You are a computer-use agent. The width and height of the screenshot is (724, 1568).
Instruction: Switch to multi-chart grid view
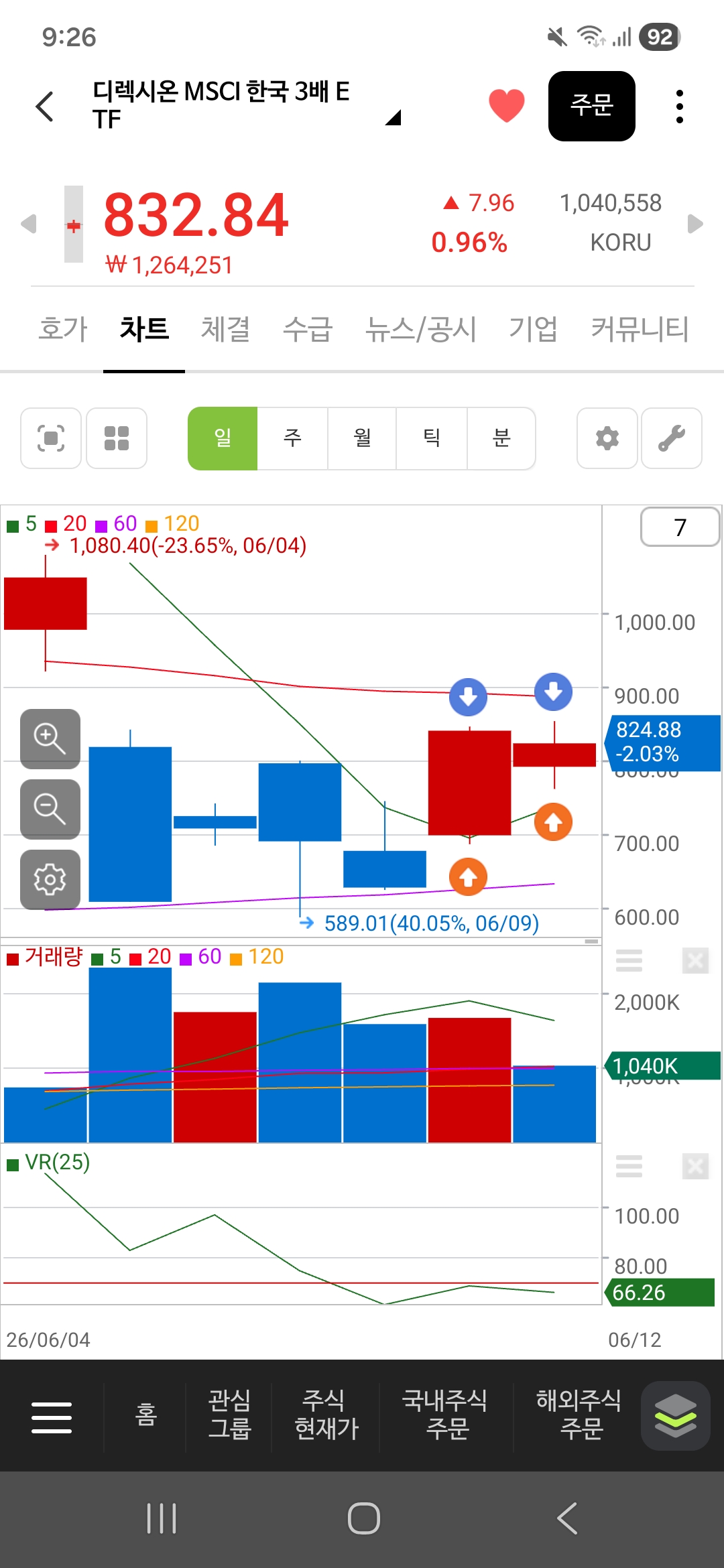pyautogui.click(x=117, y=438)
